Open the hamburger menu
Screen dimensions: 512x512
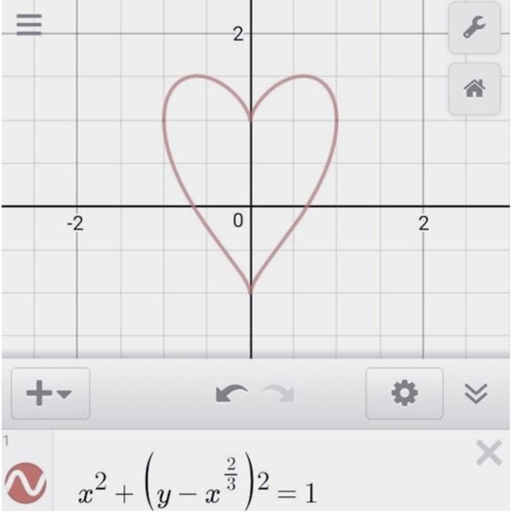[x=29, y=24]
